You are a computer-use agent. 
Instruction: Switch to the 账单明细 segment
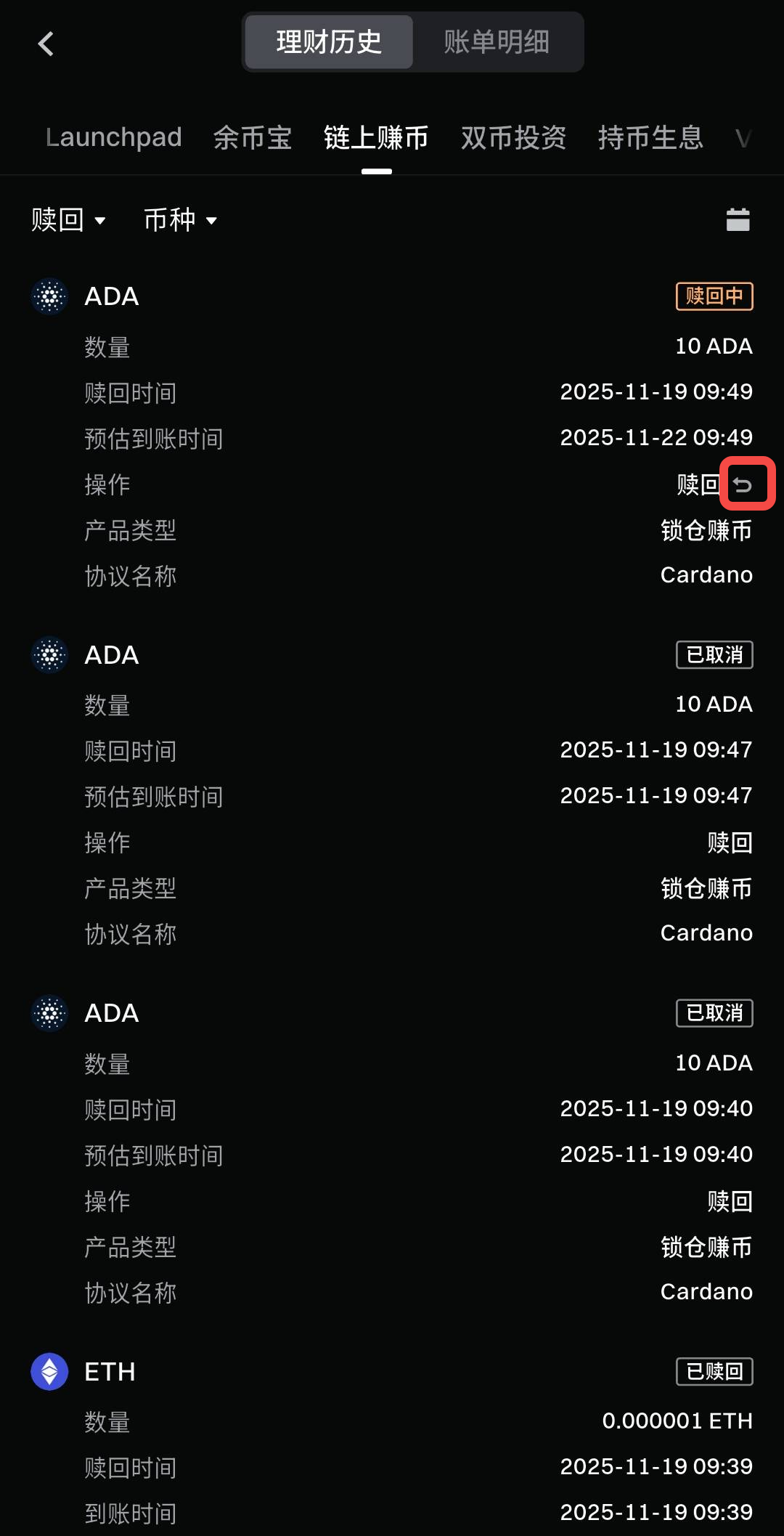497,42
